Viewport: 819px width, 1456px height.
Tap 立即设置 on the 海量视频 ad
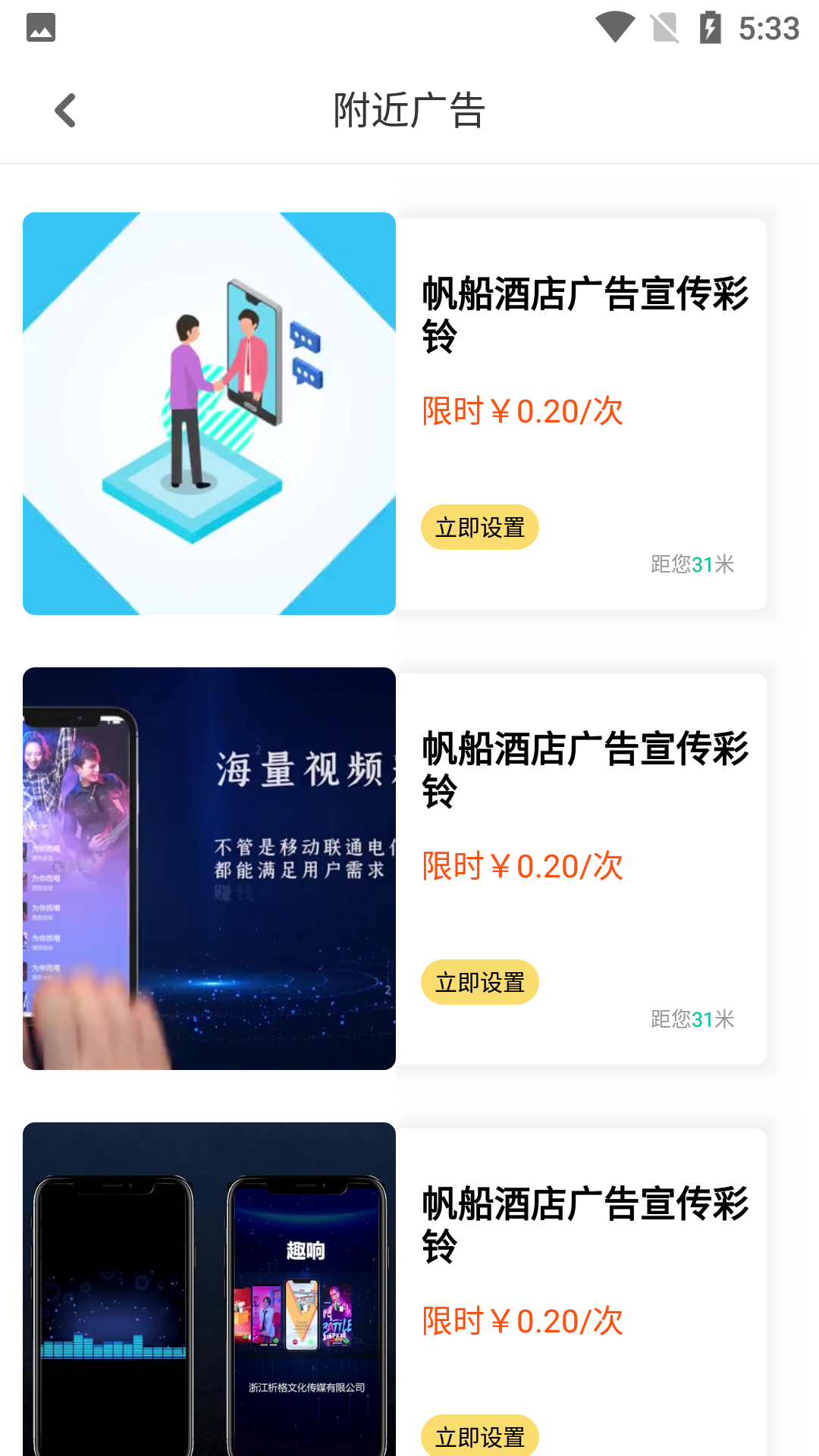click(479, 982)
